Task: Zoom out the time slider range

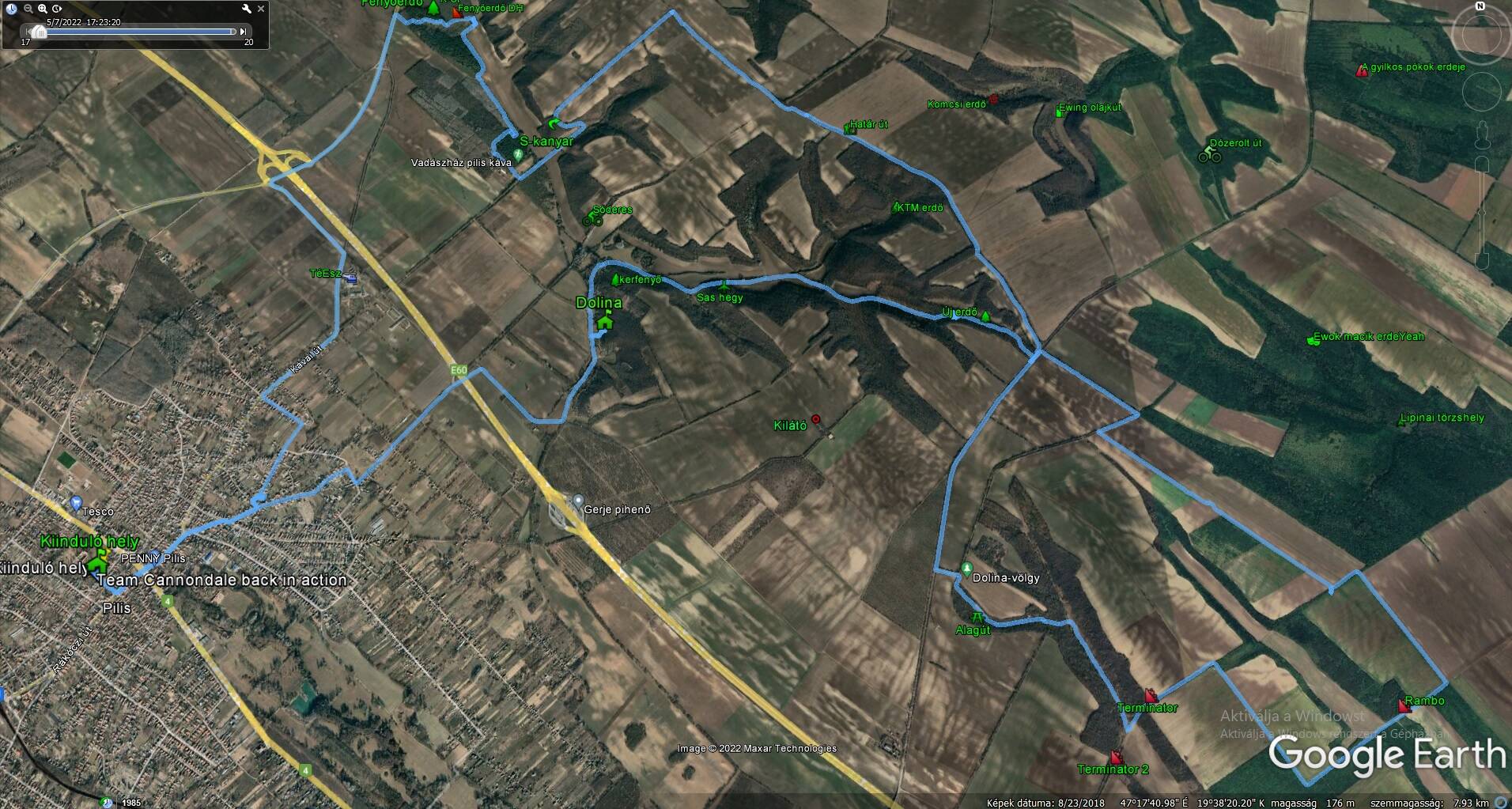Action: (x=28, y=9)
